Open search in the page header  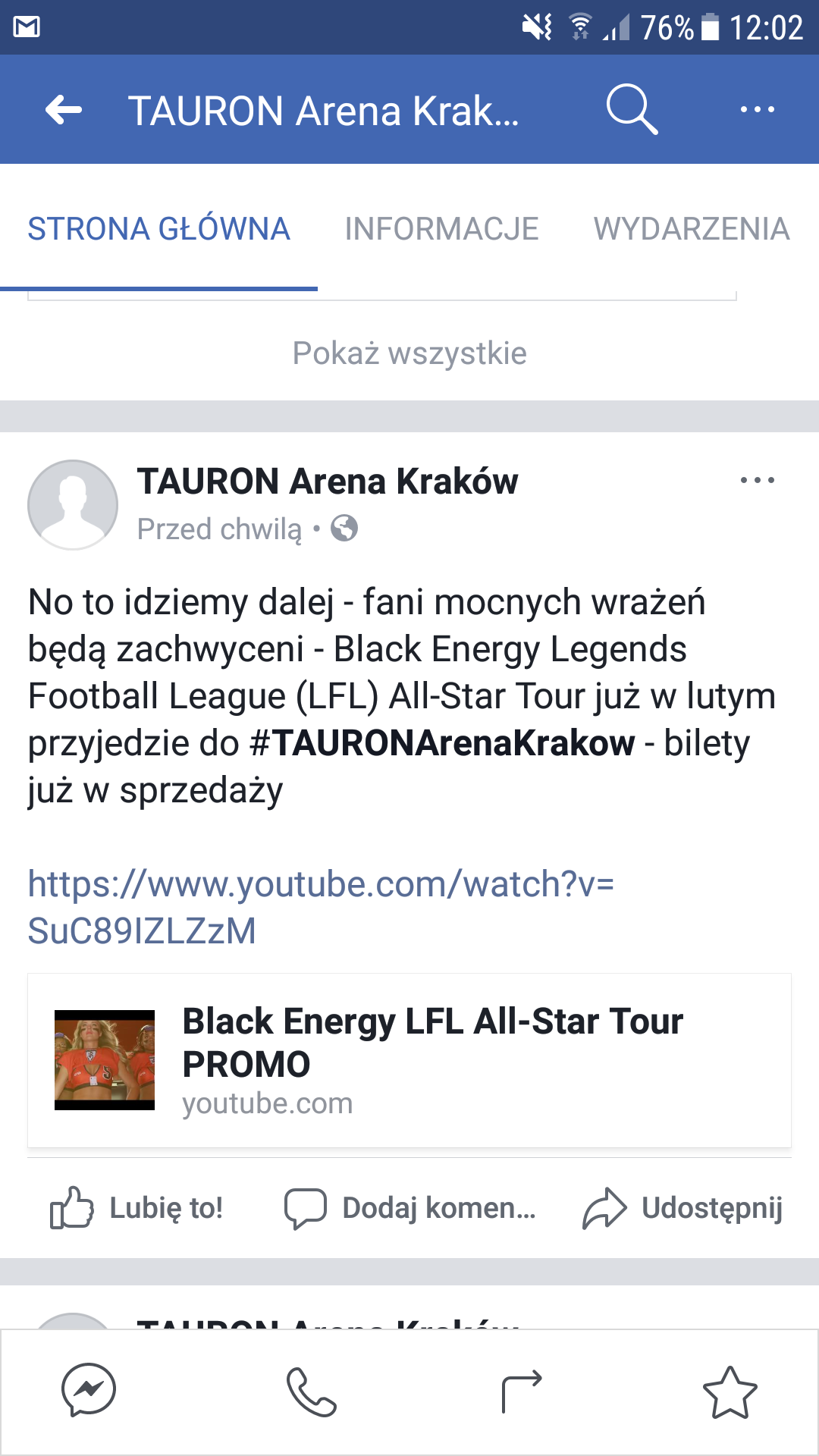(x=632, y=109)
